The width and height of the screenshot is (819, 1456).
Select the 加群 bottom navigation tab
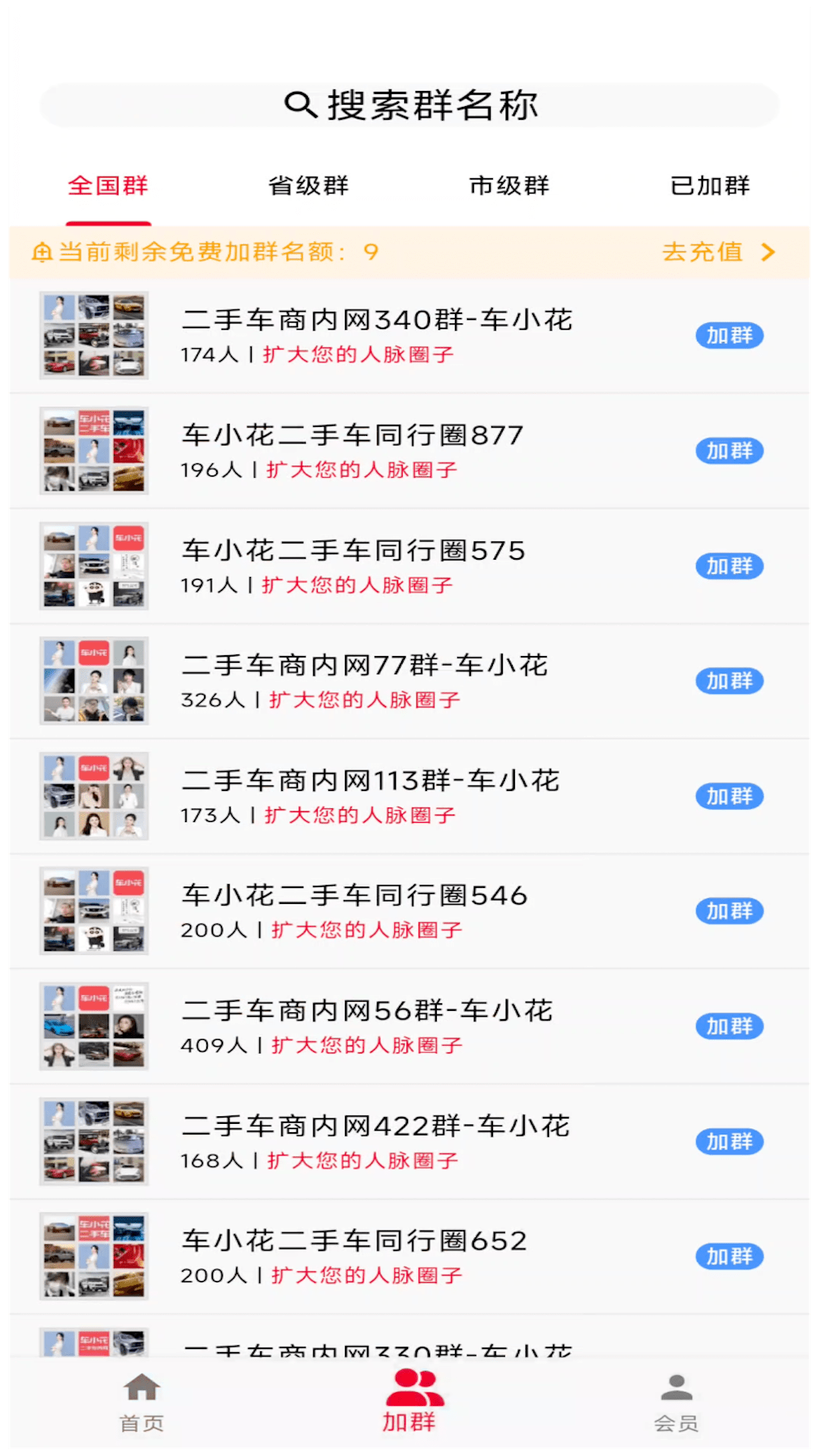point(409,1402)
